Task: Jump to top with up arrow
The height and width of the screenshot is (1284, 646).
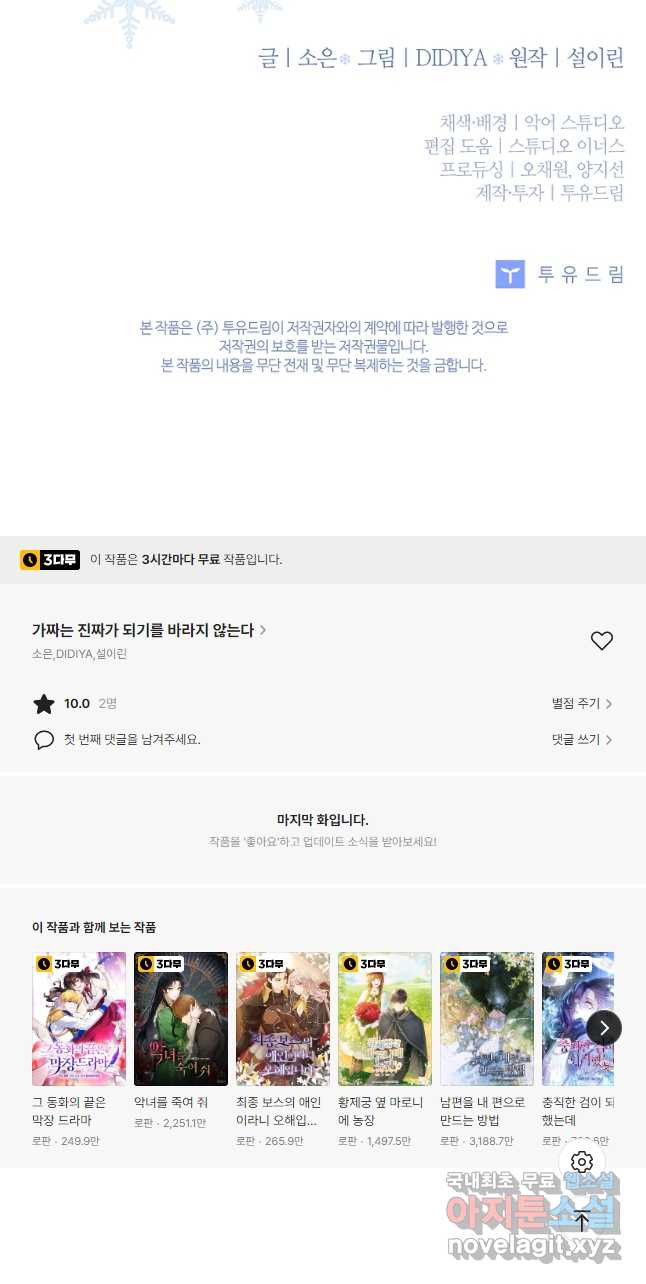Action: [x=582, y=1221]
